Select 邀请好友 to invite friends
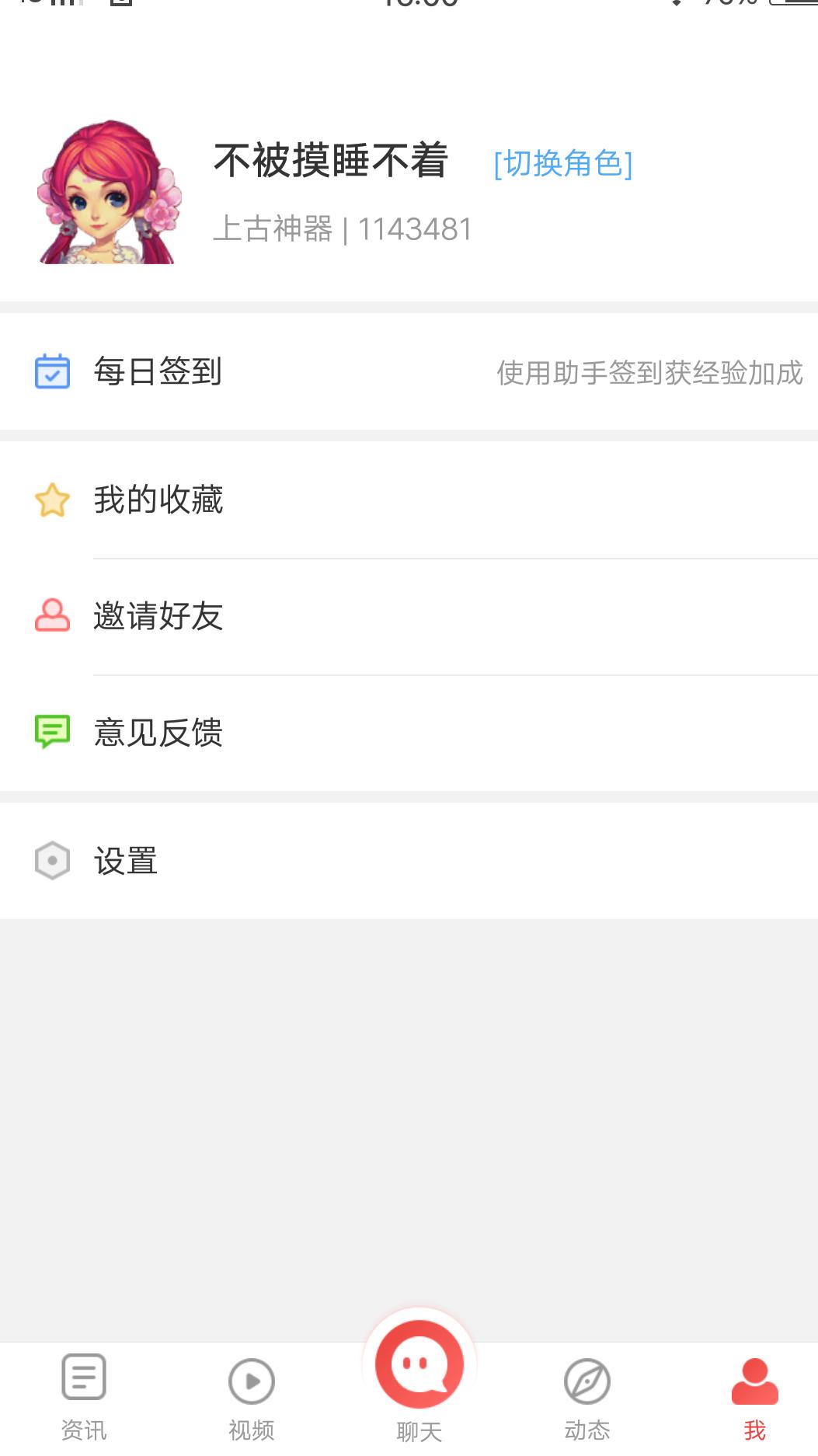The image size is (818, 1456). point(409,616)
